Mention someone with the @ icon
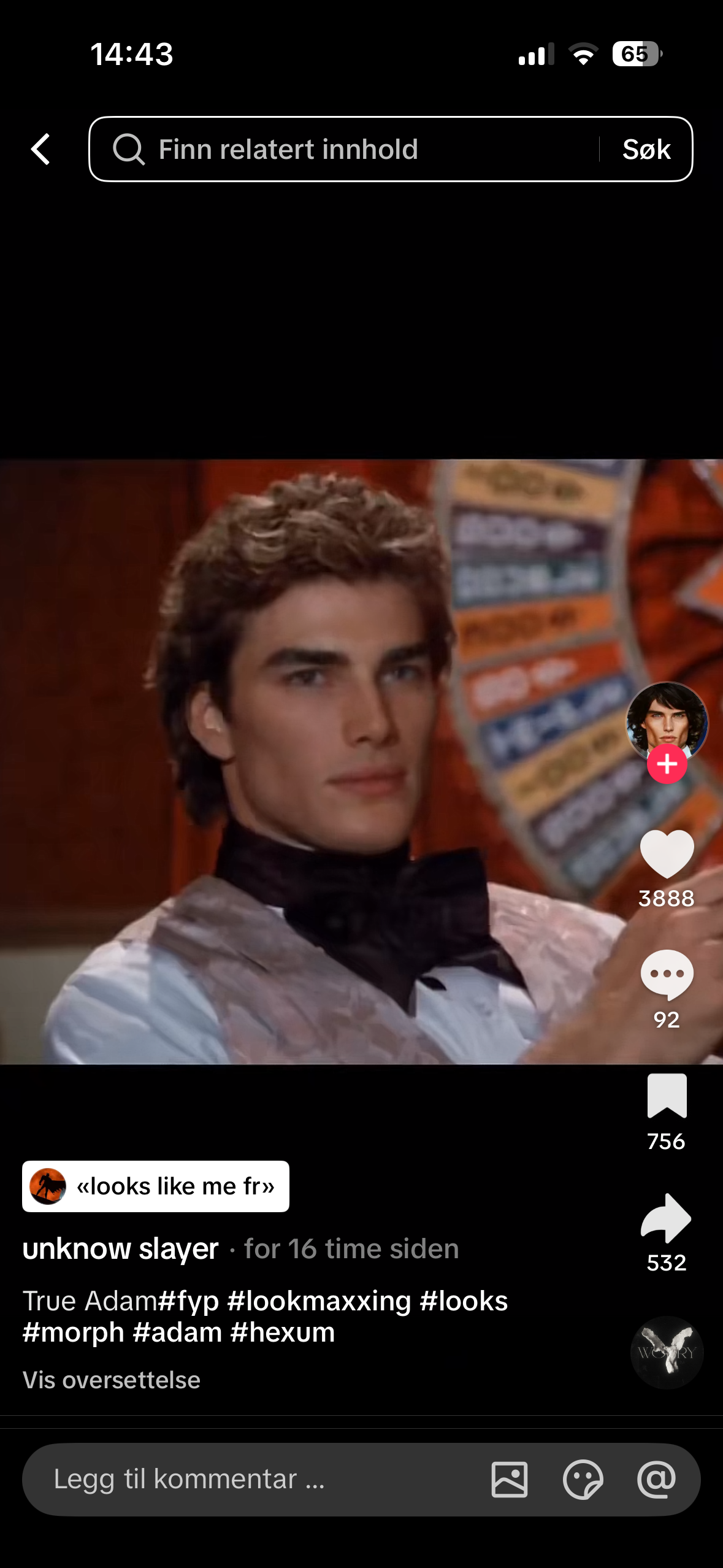The height and width of the screenshot is (1568, 723). tap(656, 1479)
